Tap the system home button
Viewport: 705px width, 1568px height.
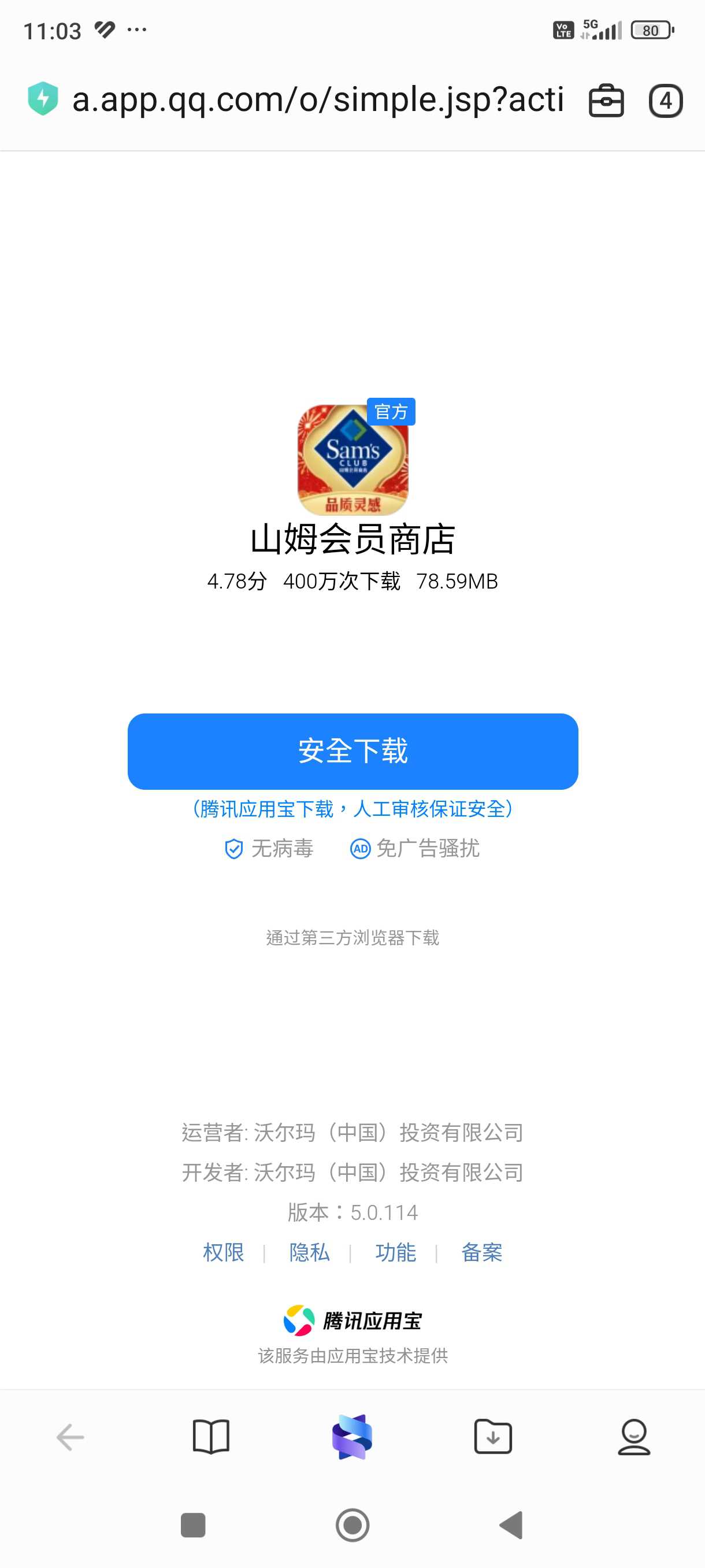[x=352, y=1525]
